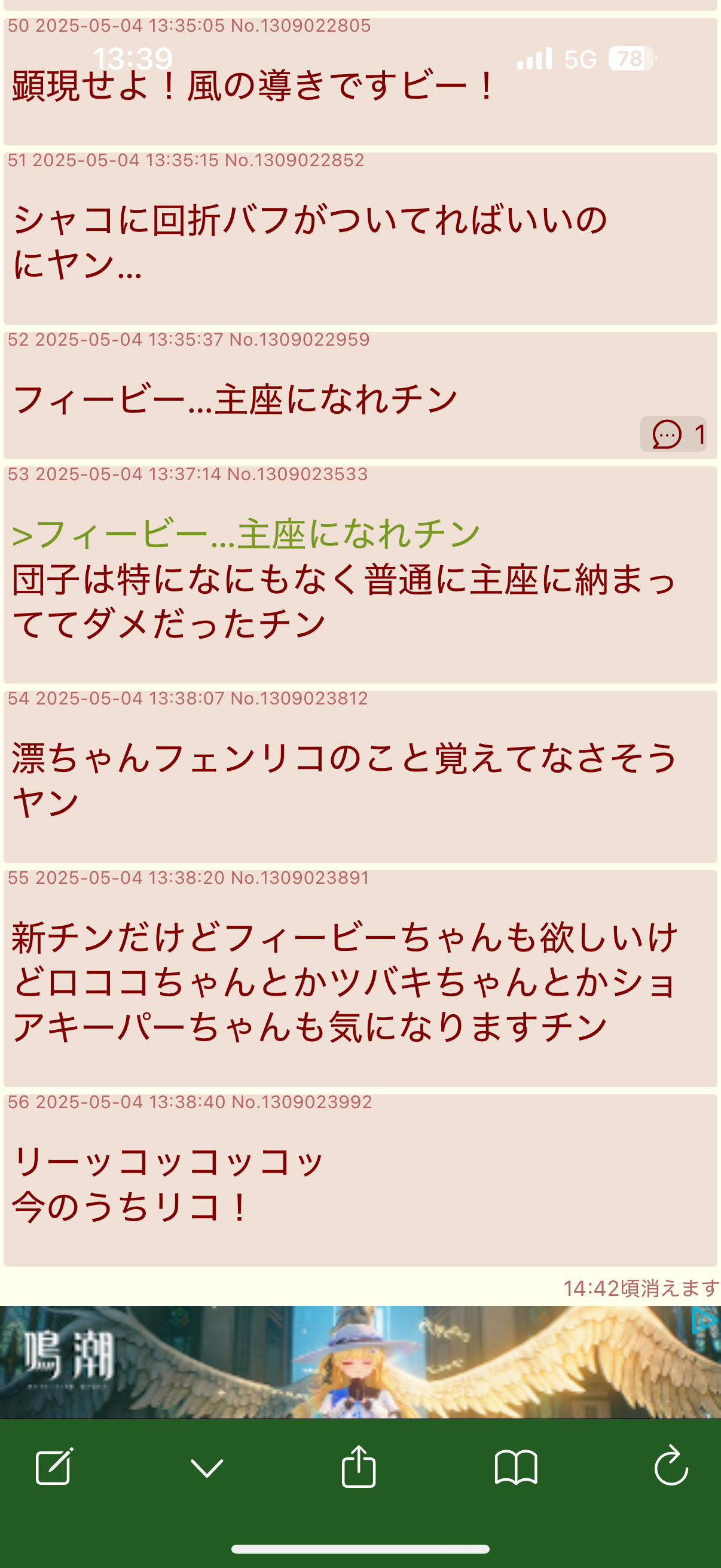Tap the down chevron in the bottom toolbar
Screen dimensions: 721x1568
[207, 1468]
